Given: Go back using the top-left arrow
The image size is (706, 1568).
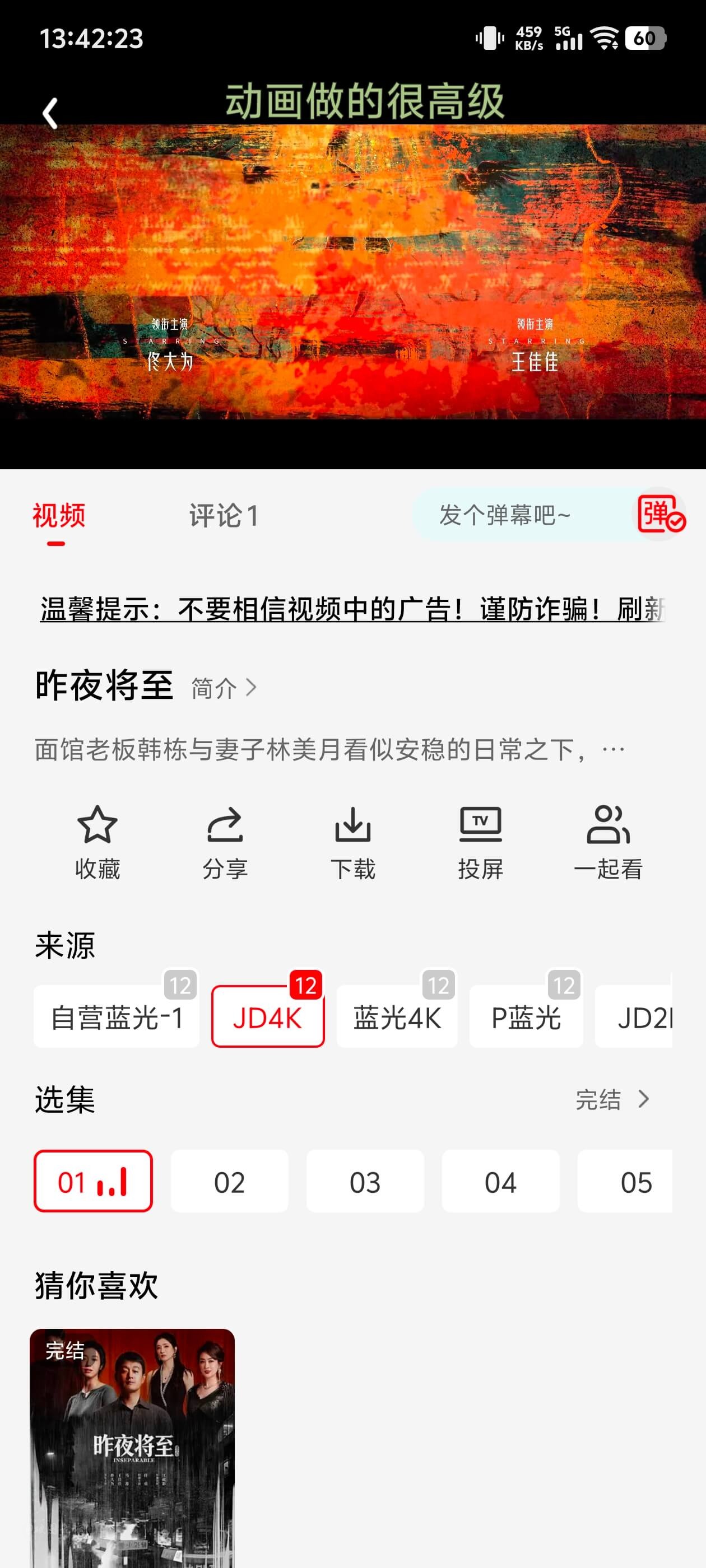Looking at the screenshot, I should coord(50,113).
